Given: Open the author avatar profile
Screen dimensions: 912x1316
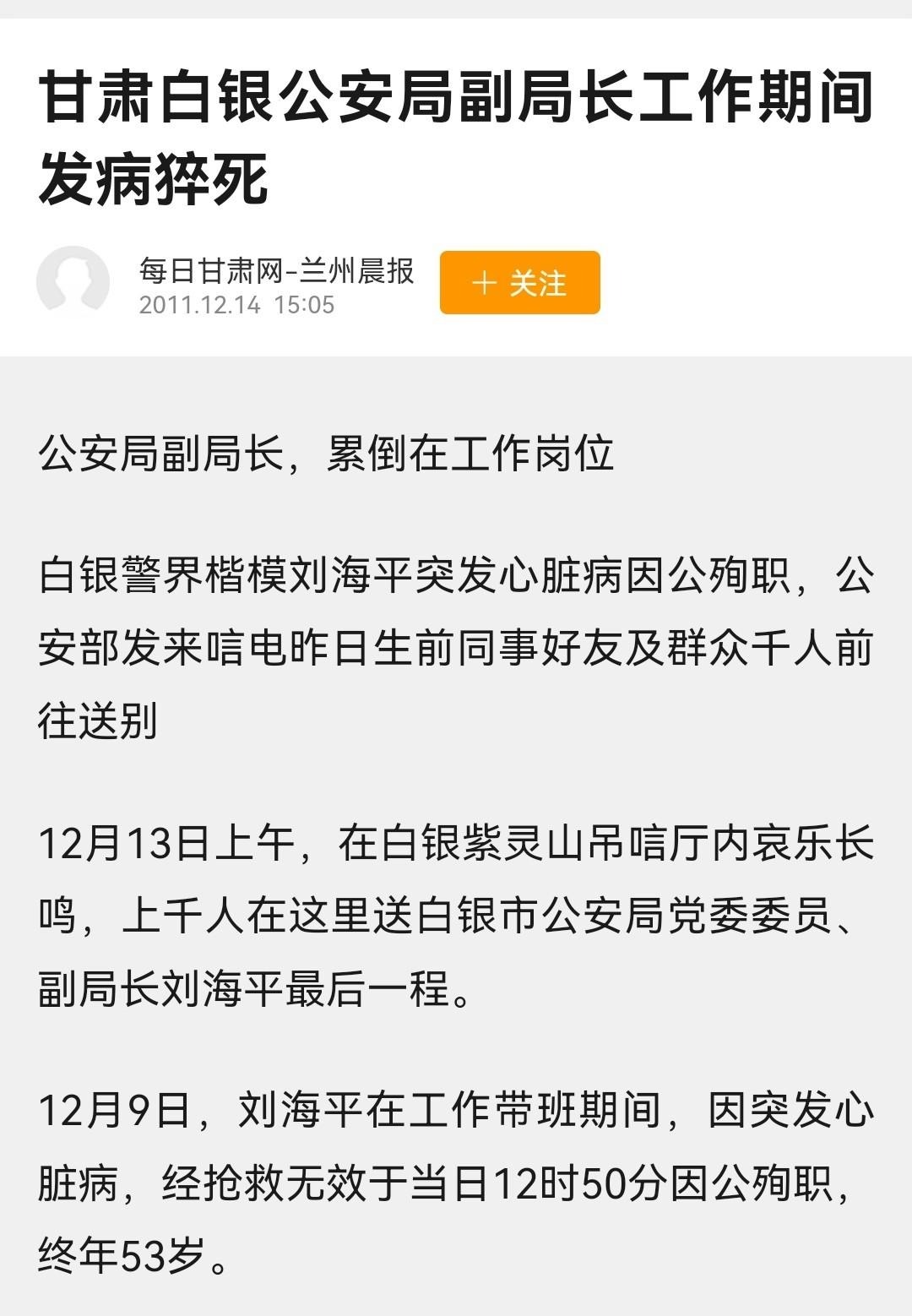Looking at the screenshot, I should (73, 282).
